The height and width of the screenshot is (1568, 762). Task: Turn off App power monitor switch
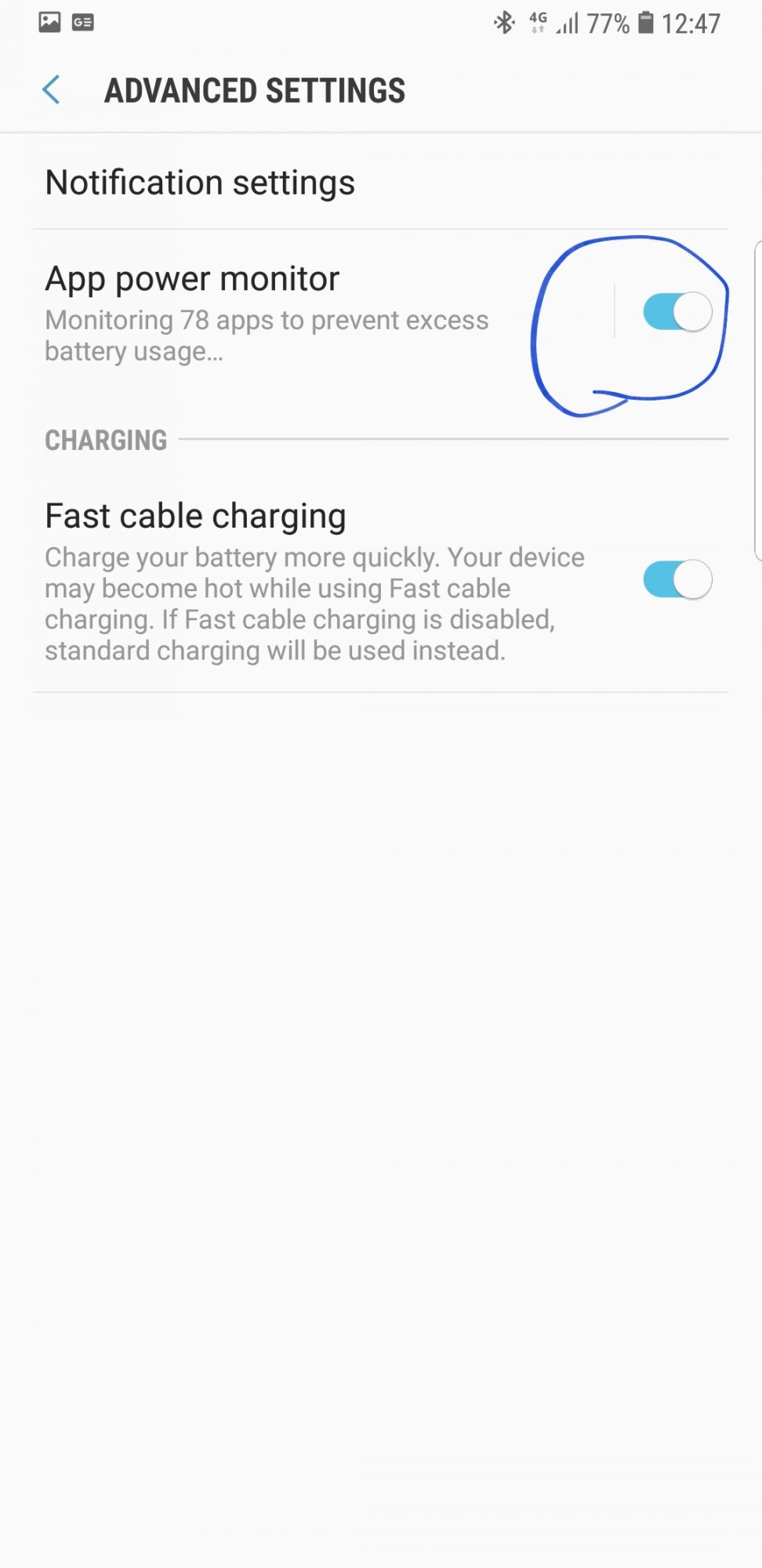pyautogui.click(x=677, y=312)
